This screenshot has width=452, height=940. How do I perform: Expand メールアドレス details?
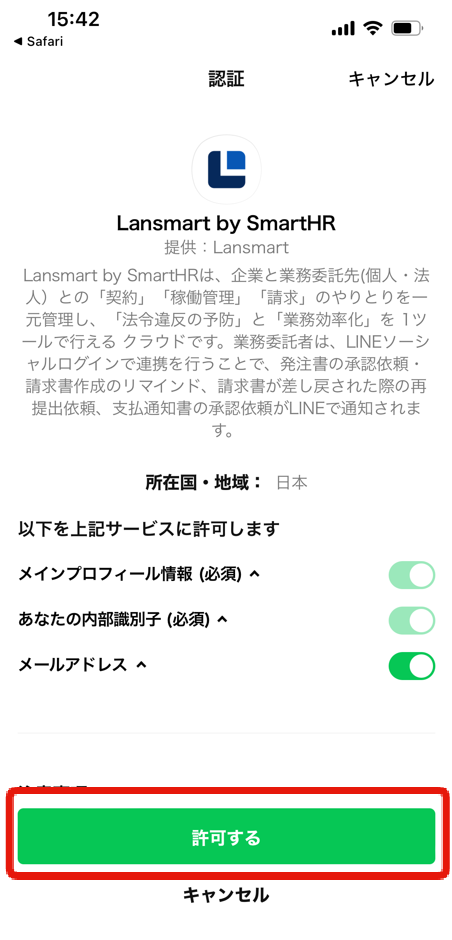[83, 665]
